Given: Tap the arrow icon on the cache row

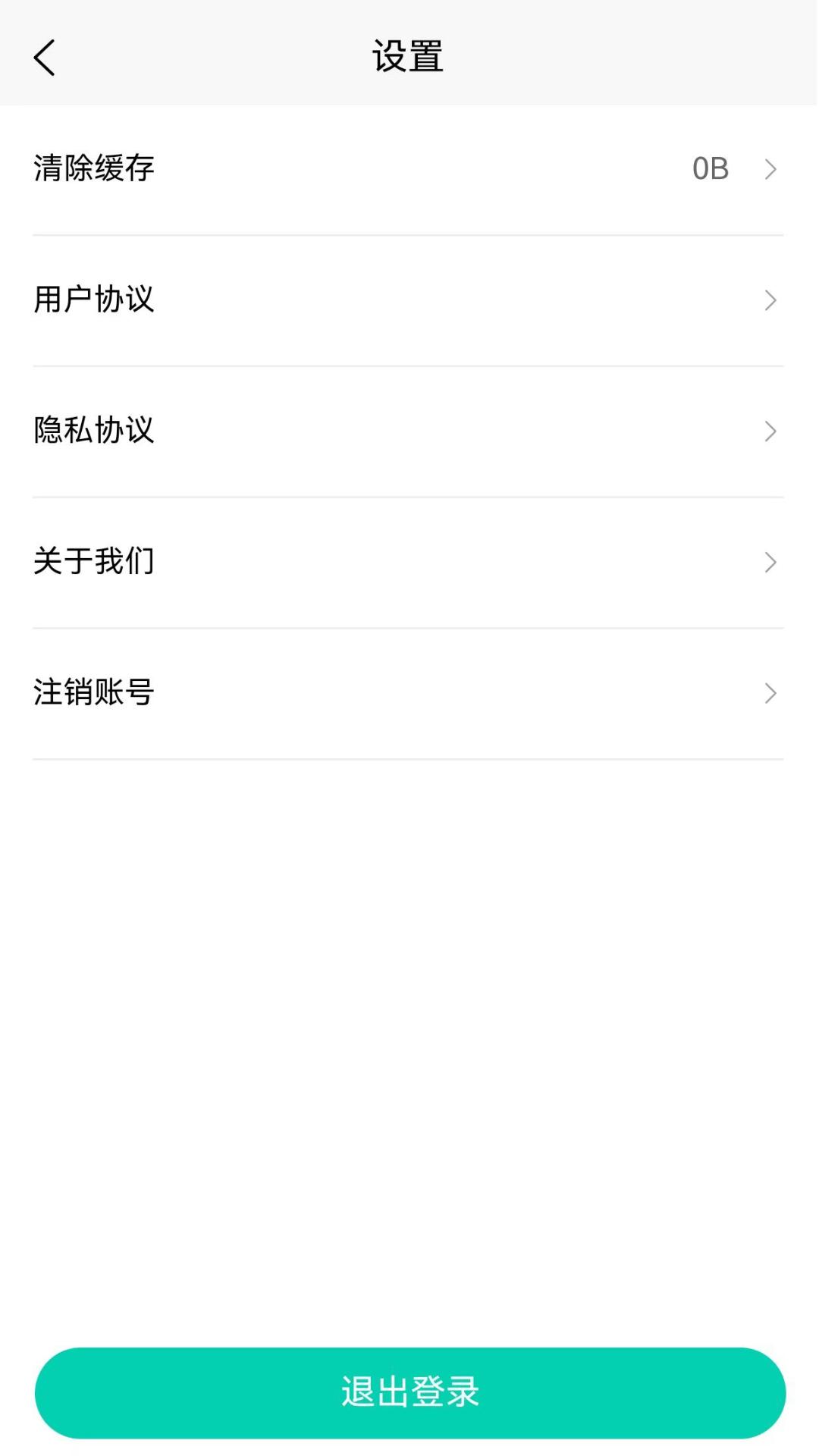Looking at the screenshot, I should 771,168.
